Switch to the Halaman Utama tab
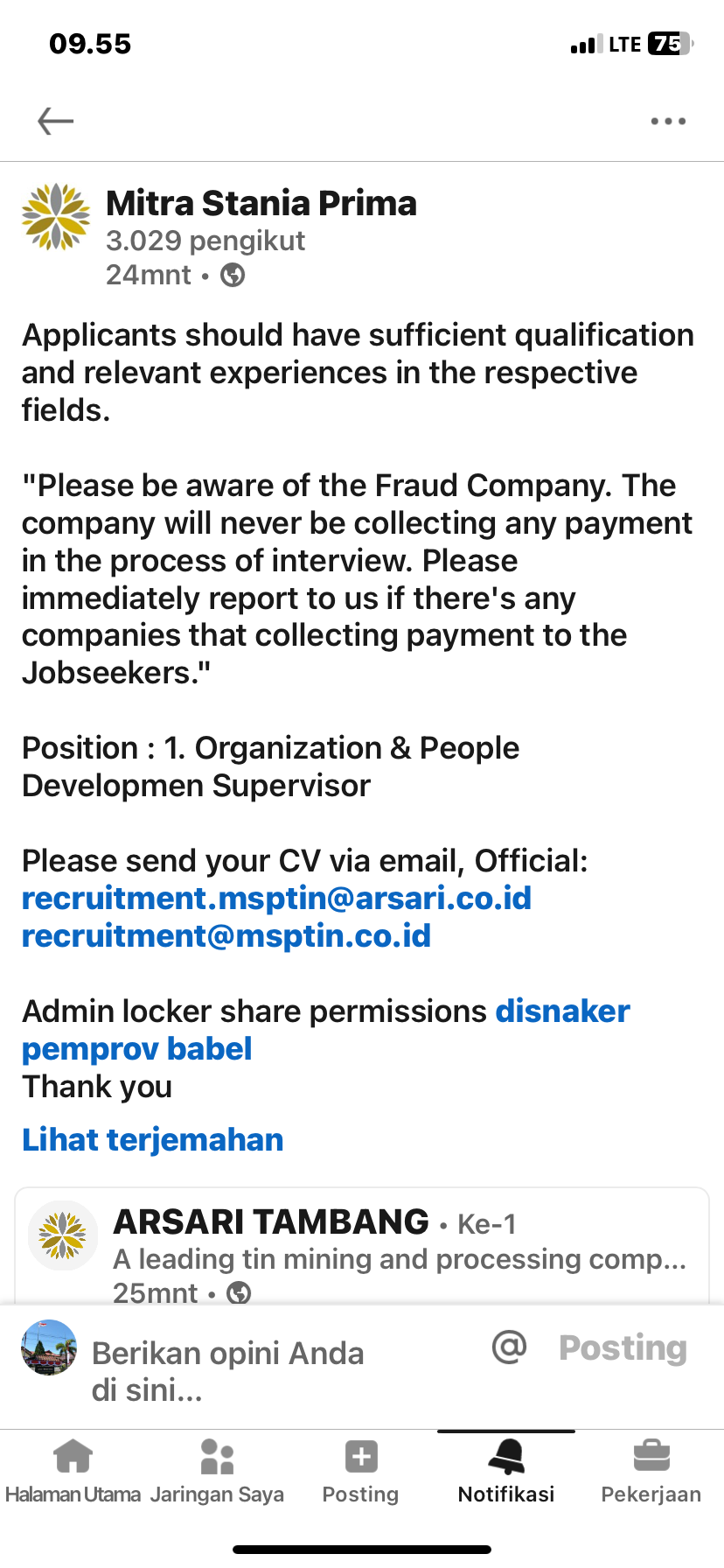This screenshot has width=724, height=1568. (x=73, y=1471)
